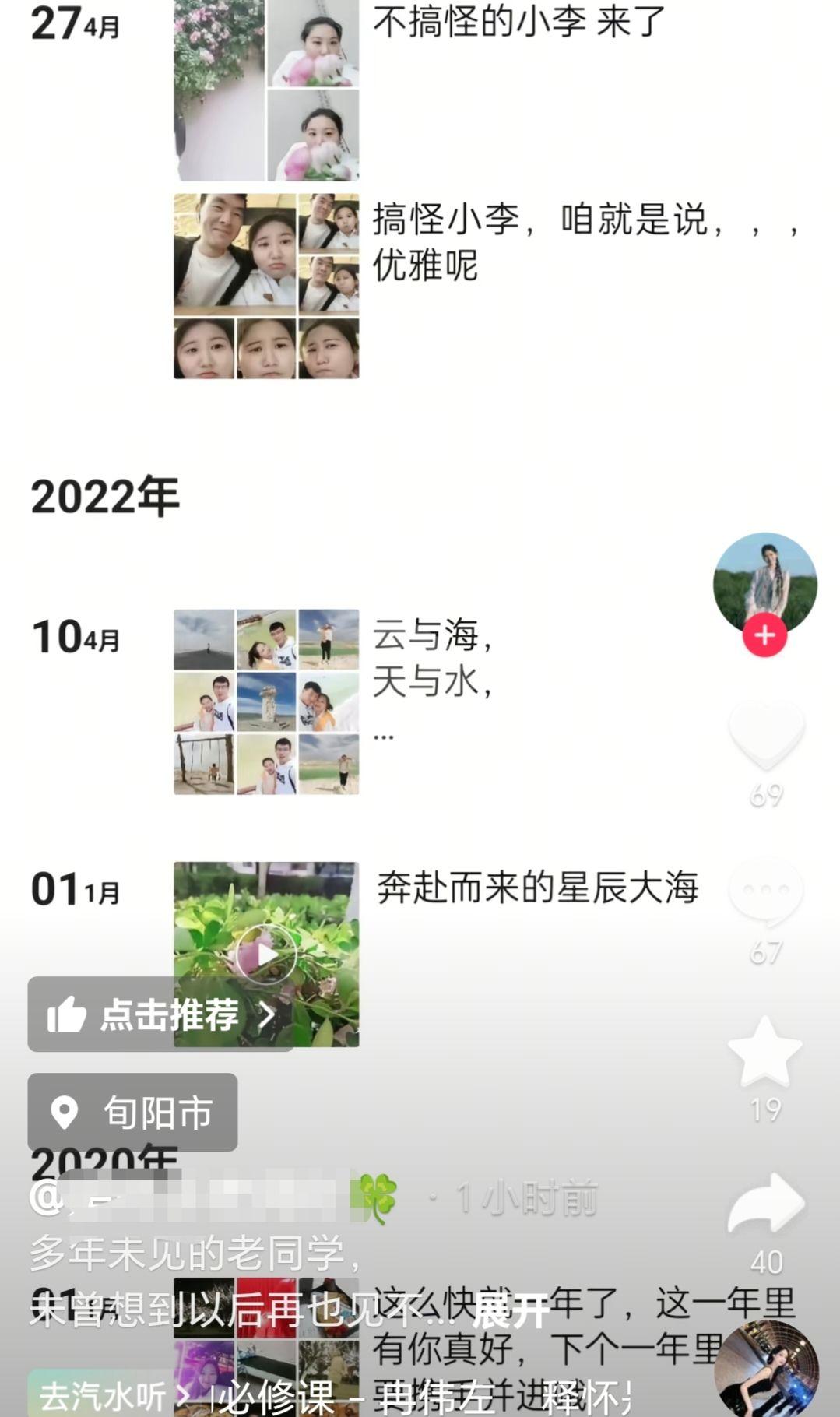Open the comments section
This screenshot has height=1417, width=840.
click(766, 892)
